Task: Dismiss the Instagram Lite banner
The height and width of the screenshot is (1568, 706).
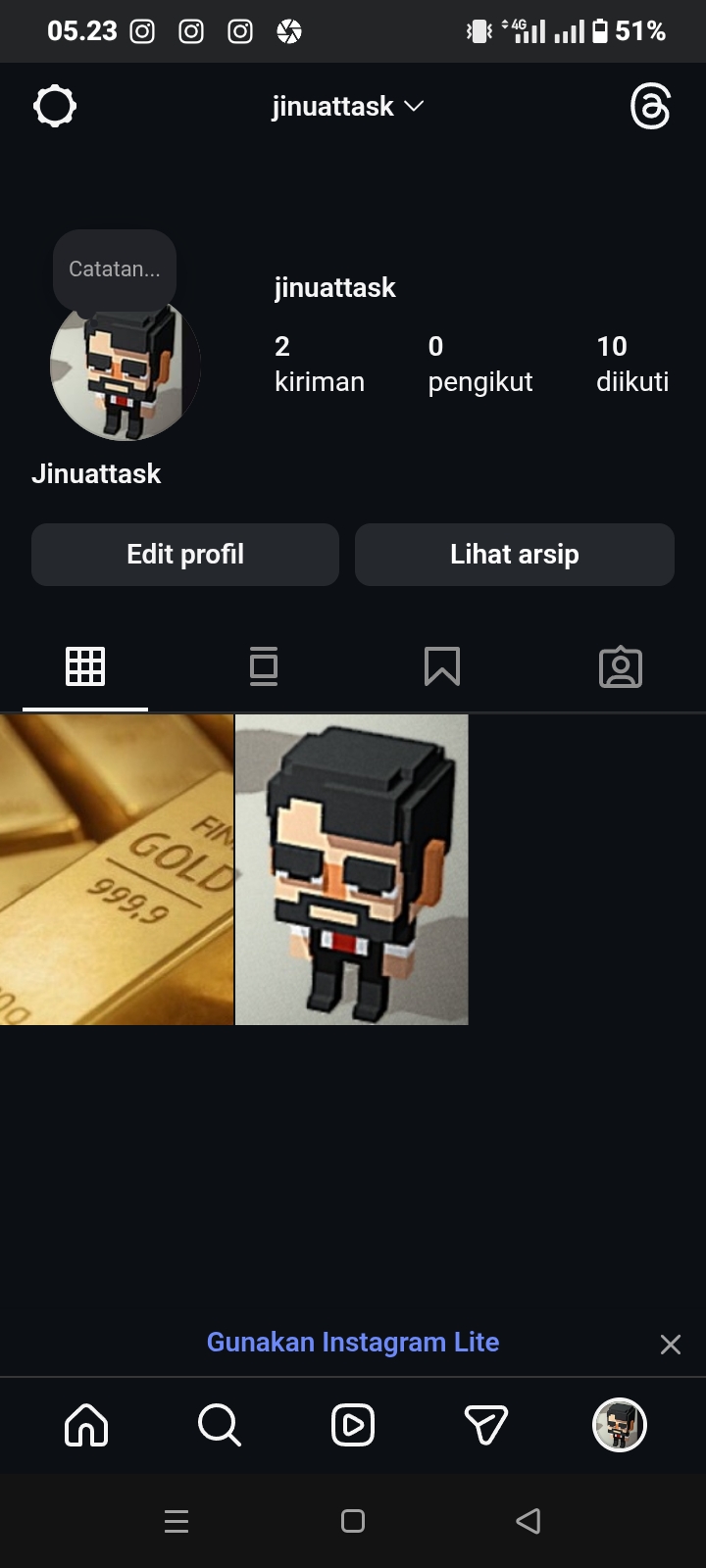Action: pos(671,1345)
